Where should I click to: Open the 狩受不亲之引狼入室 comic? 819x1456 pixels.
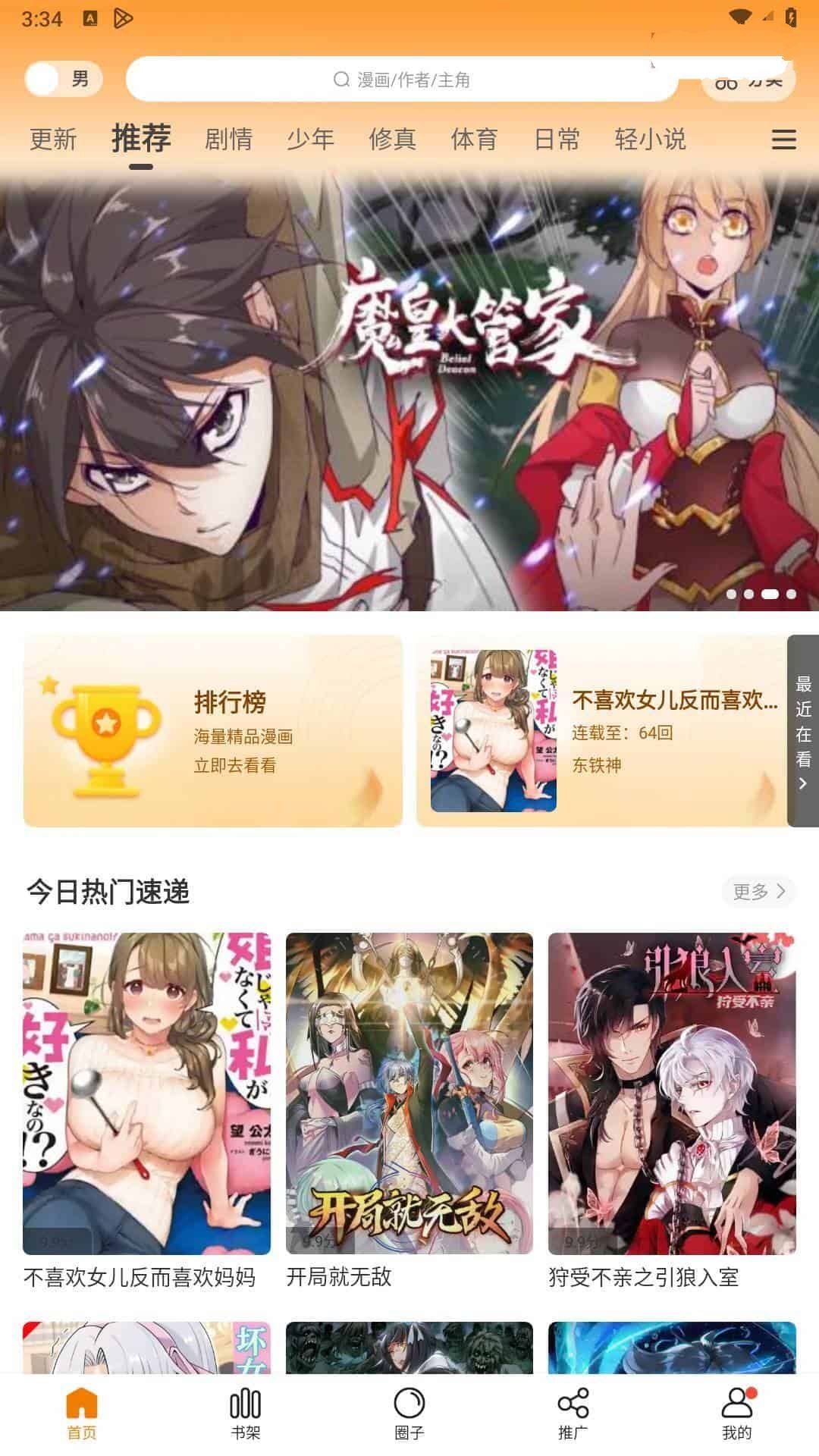(672, 1094)
